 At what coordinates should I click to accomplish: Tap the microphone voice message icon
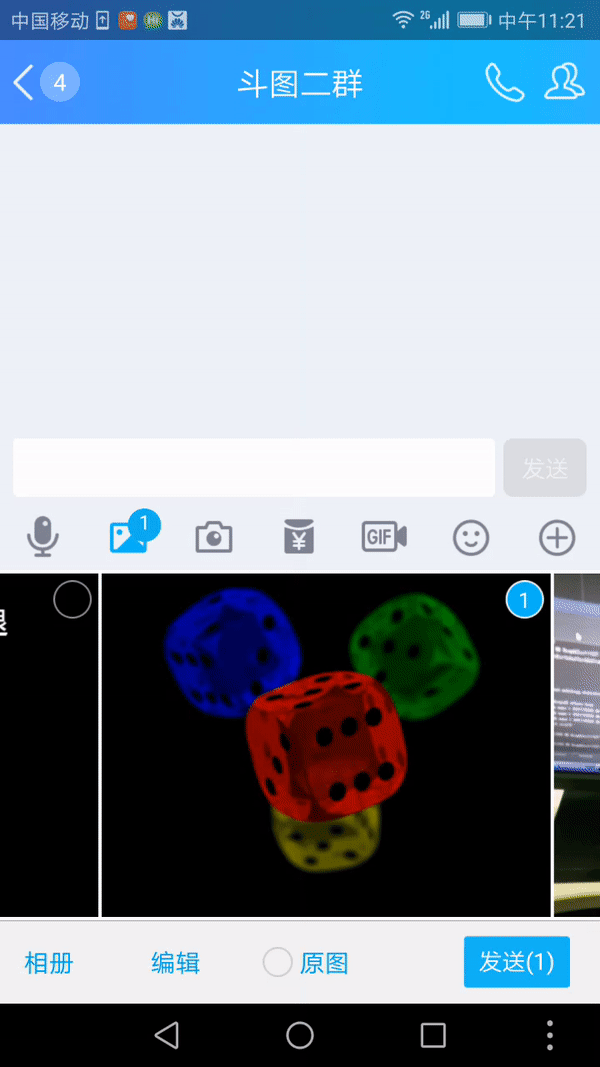(43, 538)
